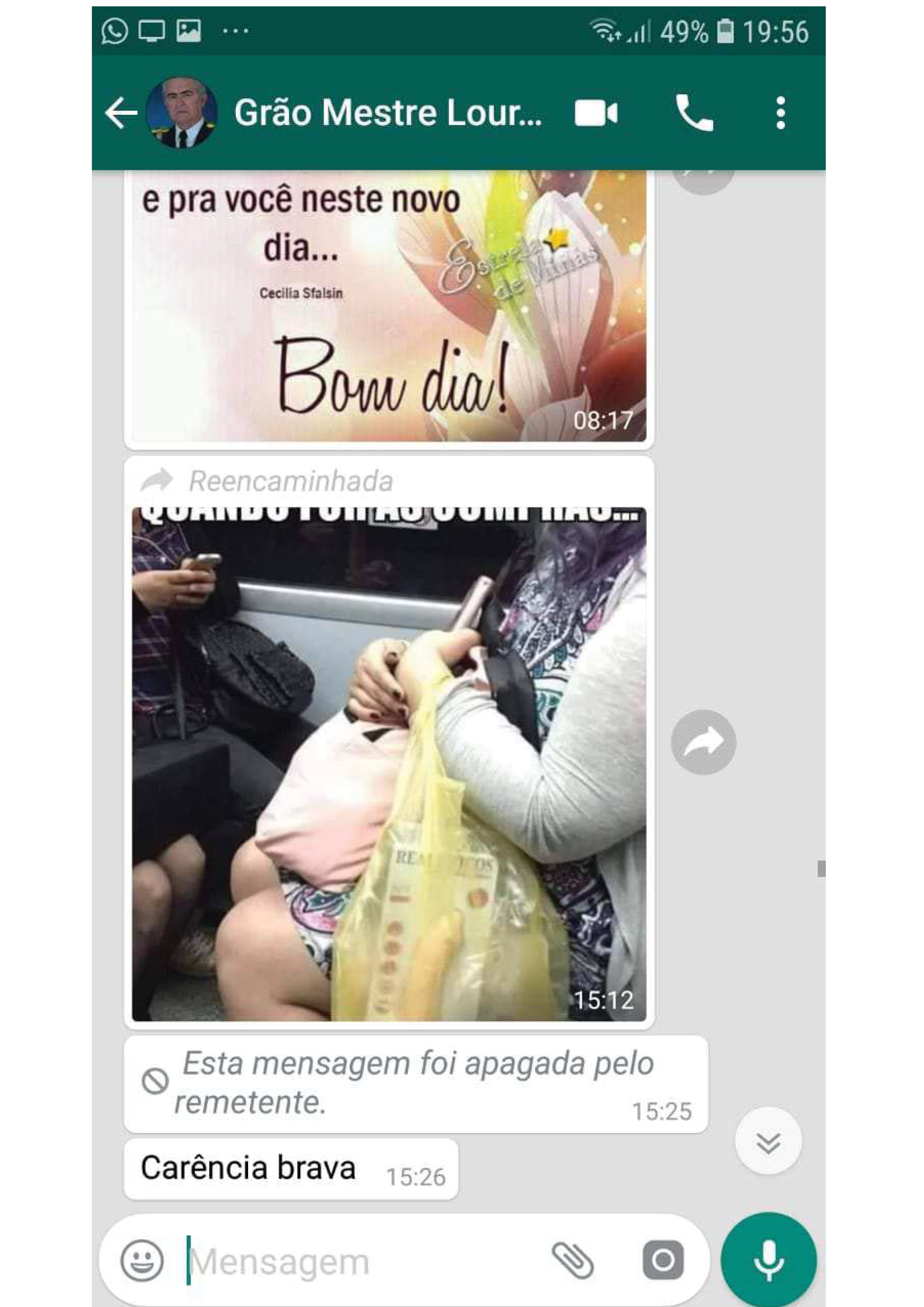Open Grão Mestre contact profile
The height and width of the screenshot is (1307, 924).
click(x=387, y=113)
